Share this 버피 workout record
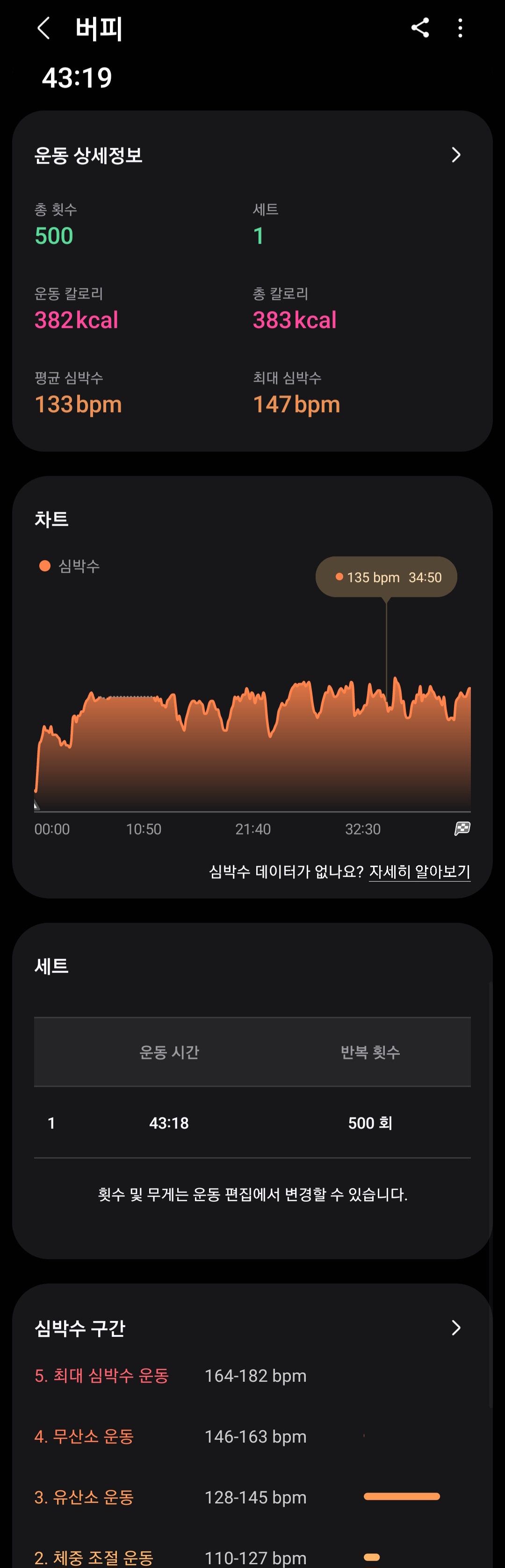 [x=420, y=28]
